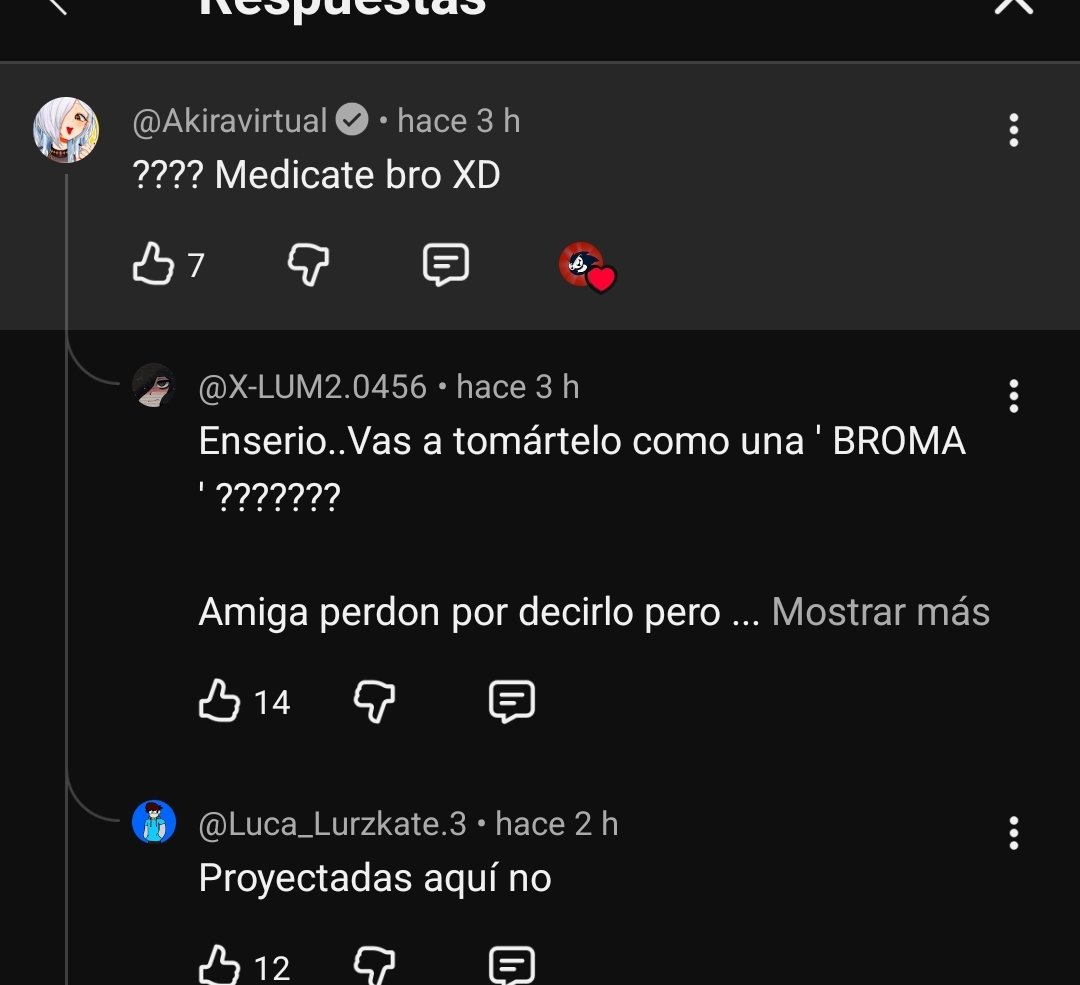
Task: Dislike the "Proyectadas aquí no" reply
Action: click(x=374, y=966)
